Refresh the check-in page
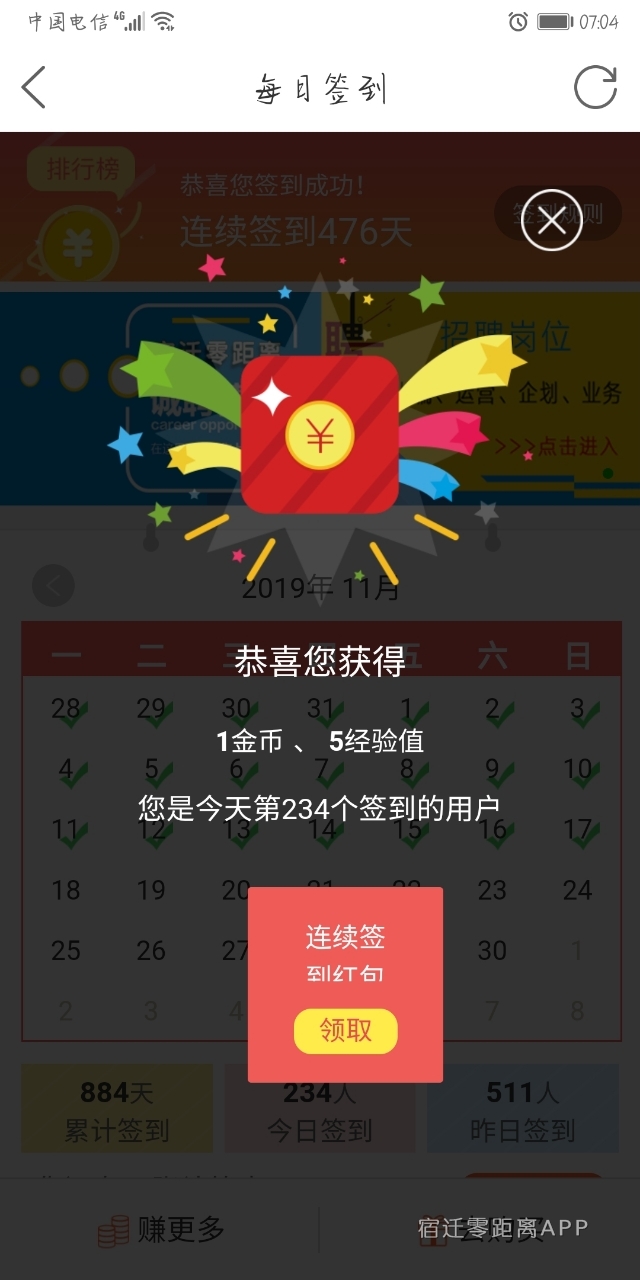The image size is (640, 1280). (x=595, y=88)
